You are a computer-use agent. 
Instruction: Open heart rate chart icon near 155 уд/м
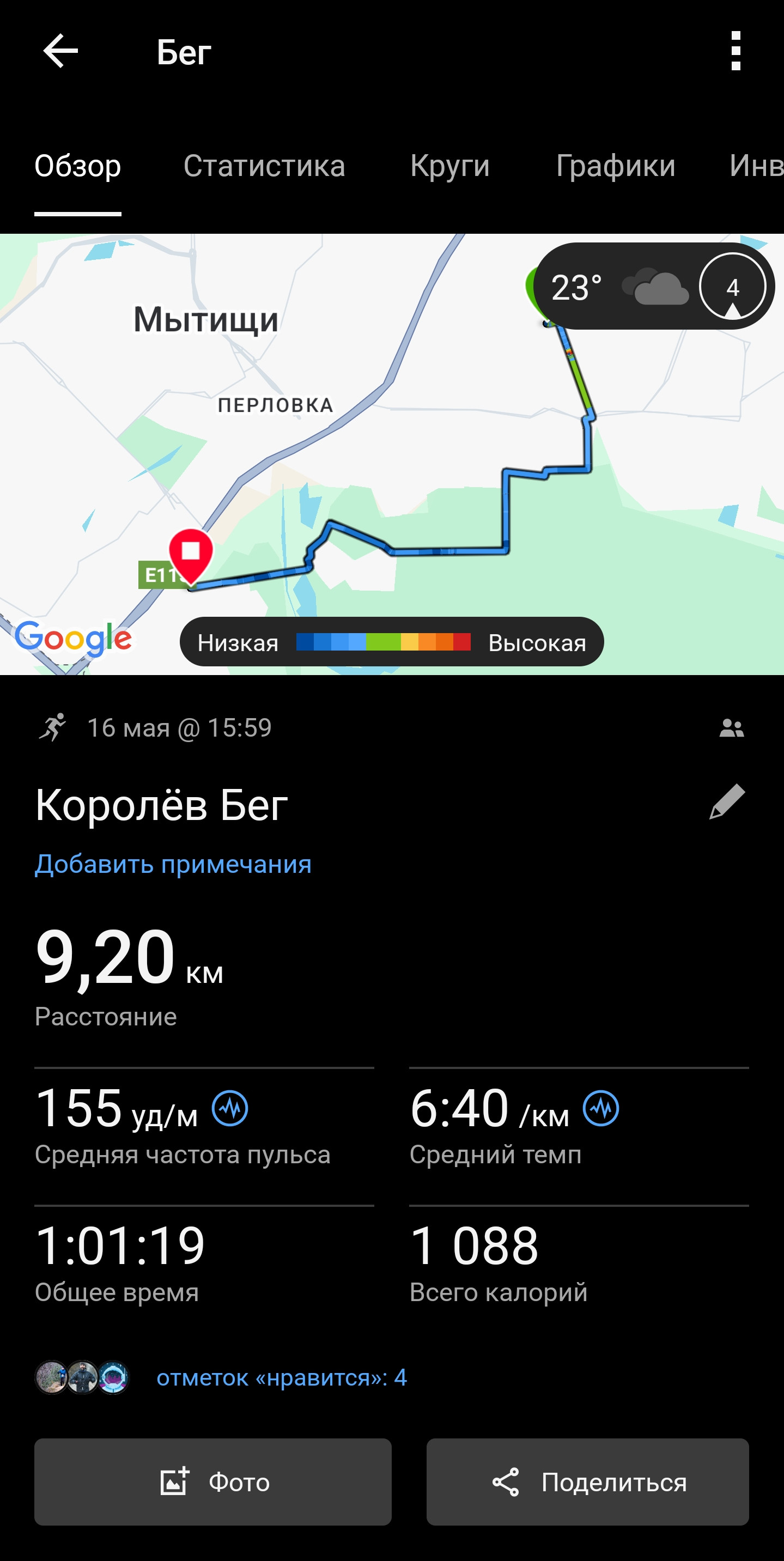coord(229,1108)
